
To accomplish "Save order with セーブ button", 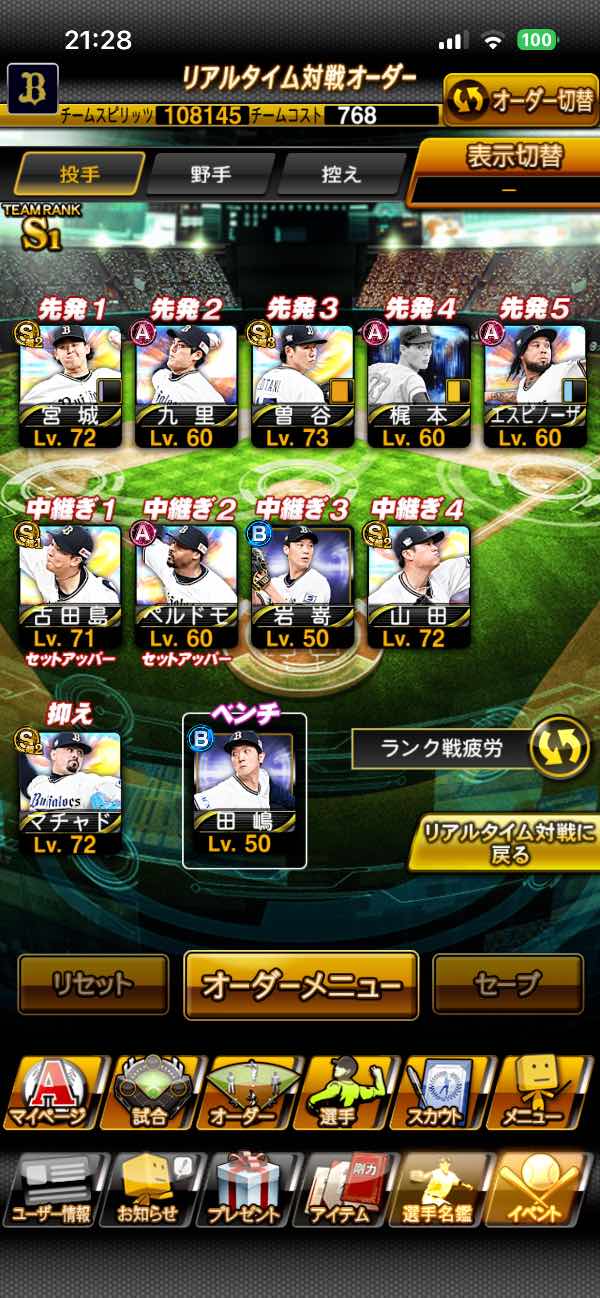I will coord(508,984).
